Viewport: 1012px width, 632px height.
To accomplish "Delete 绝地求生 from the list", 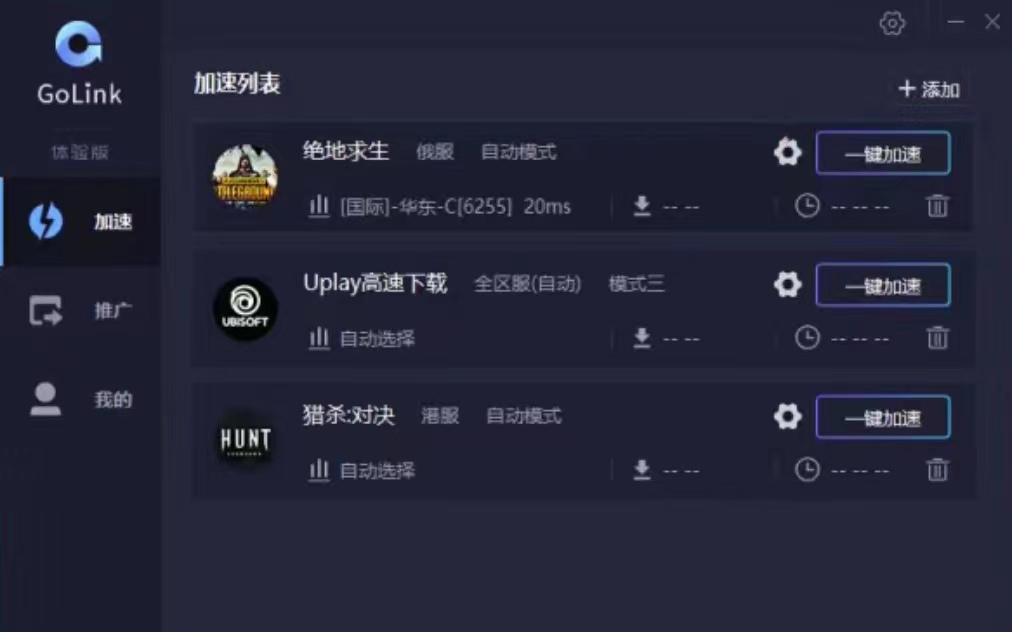I will pos(937,206).
